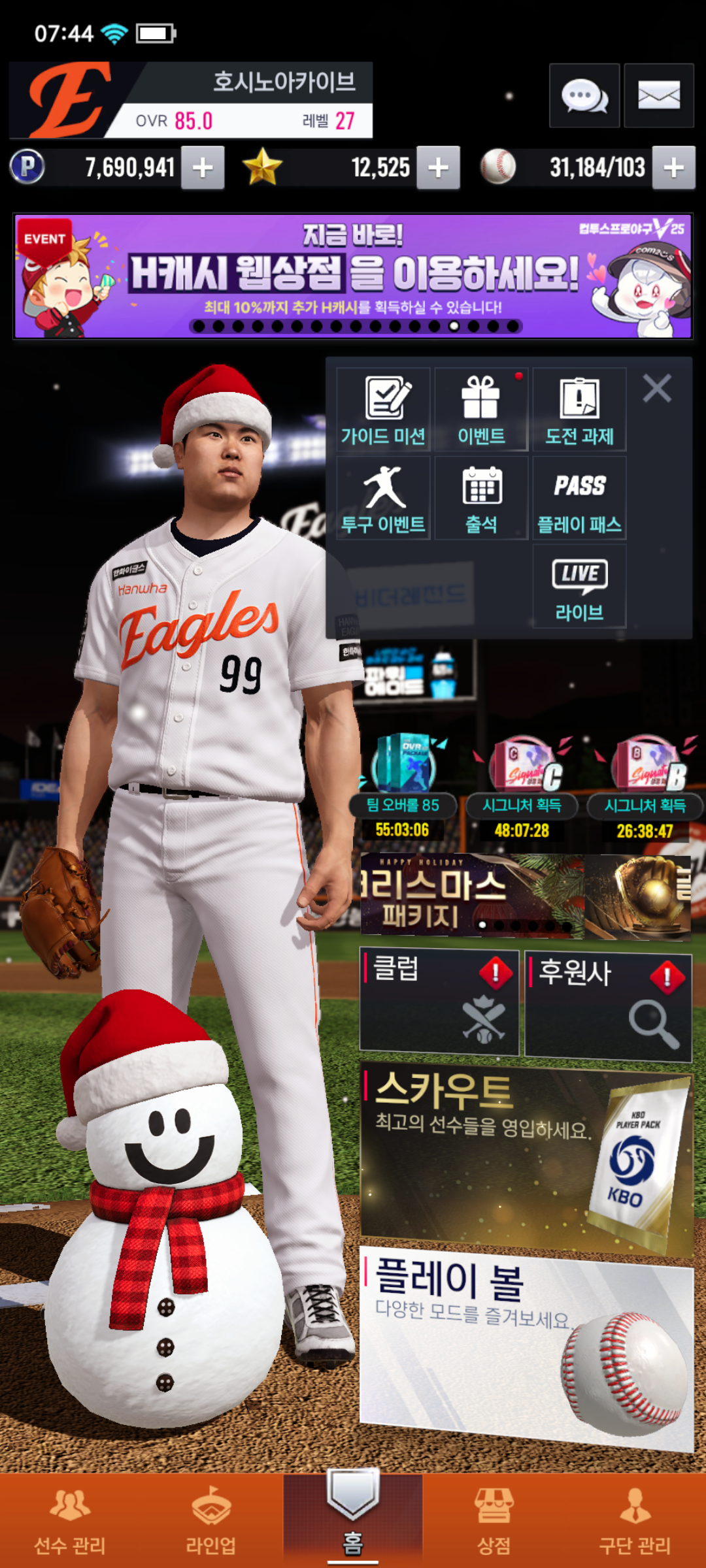Close the quick menu panel

[657, 388]
